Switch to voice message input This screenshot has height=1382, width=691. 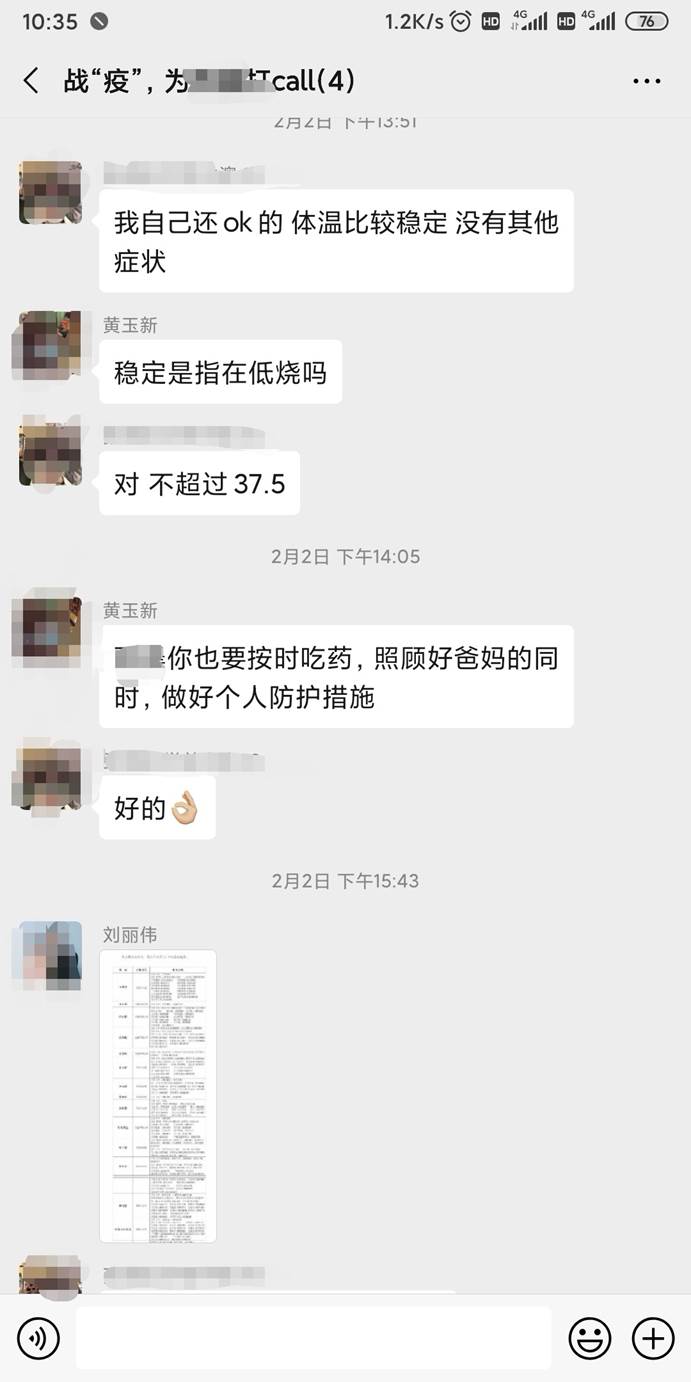point(38,1338)
